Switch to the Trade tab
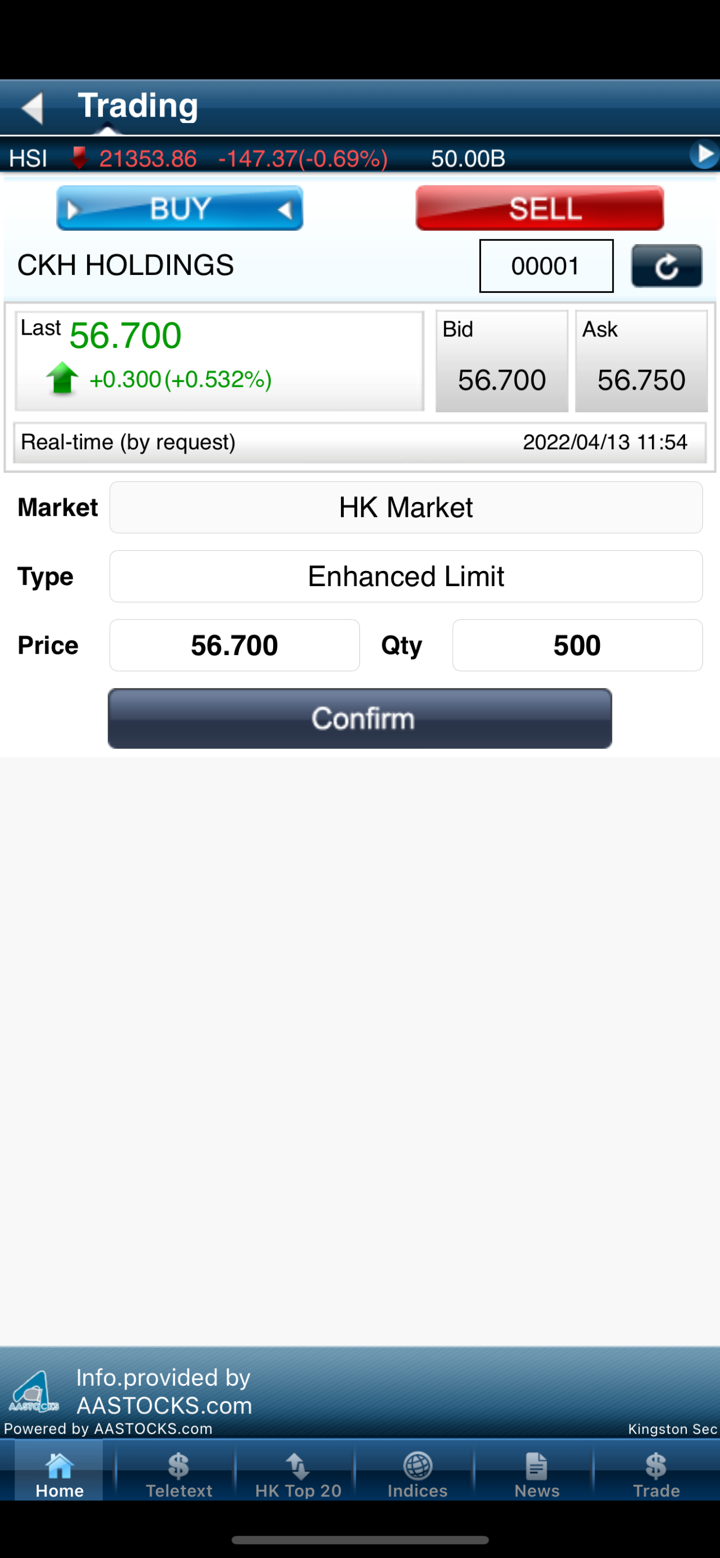 pos(656,1474)
